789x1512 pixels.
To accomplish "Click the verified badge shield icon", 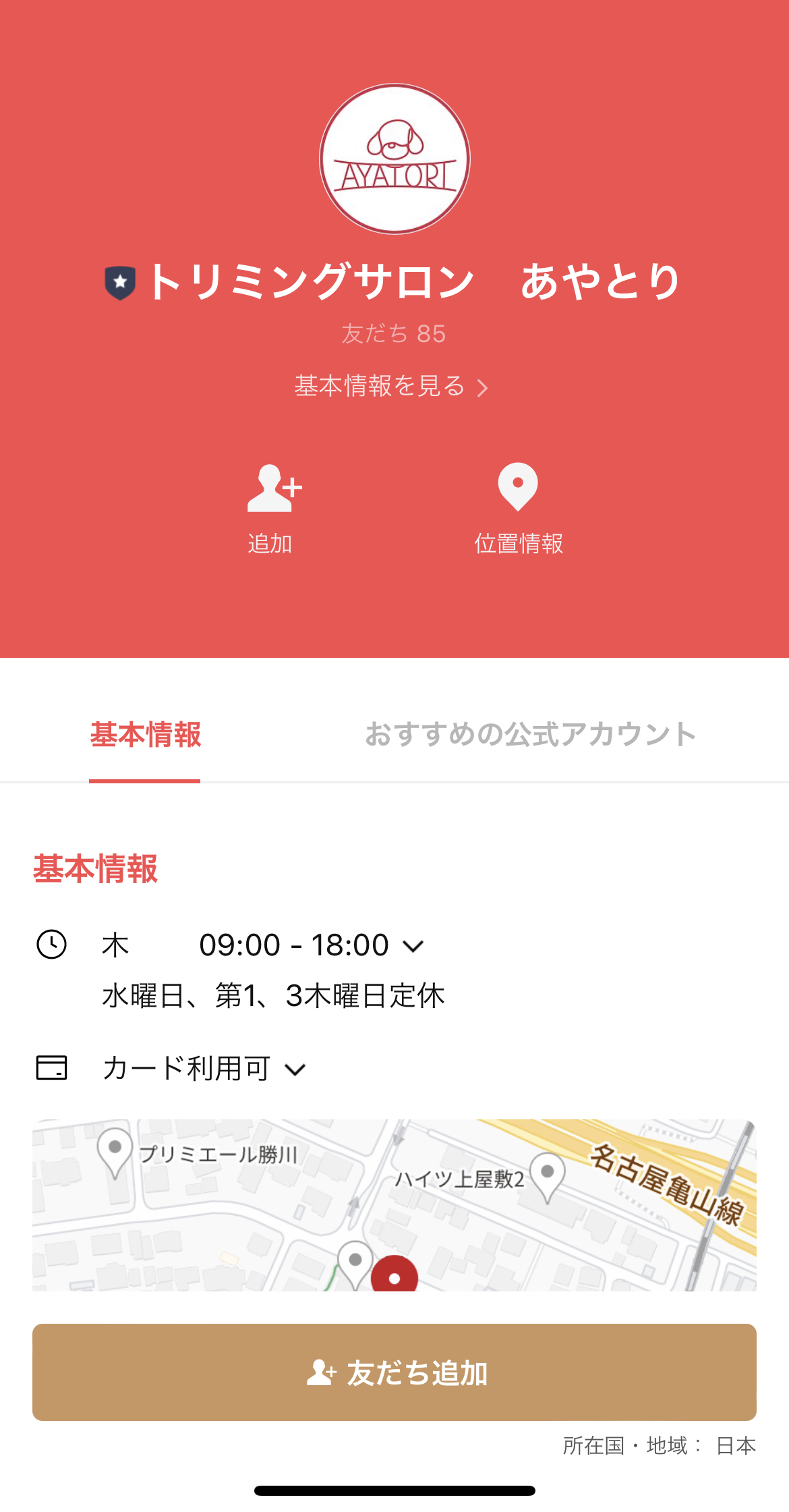I will click(119, 283).
